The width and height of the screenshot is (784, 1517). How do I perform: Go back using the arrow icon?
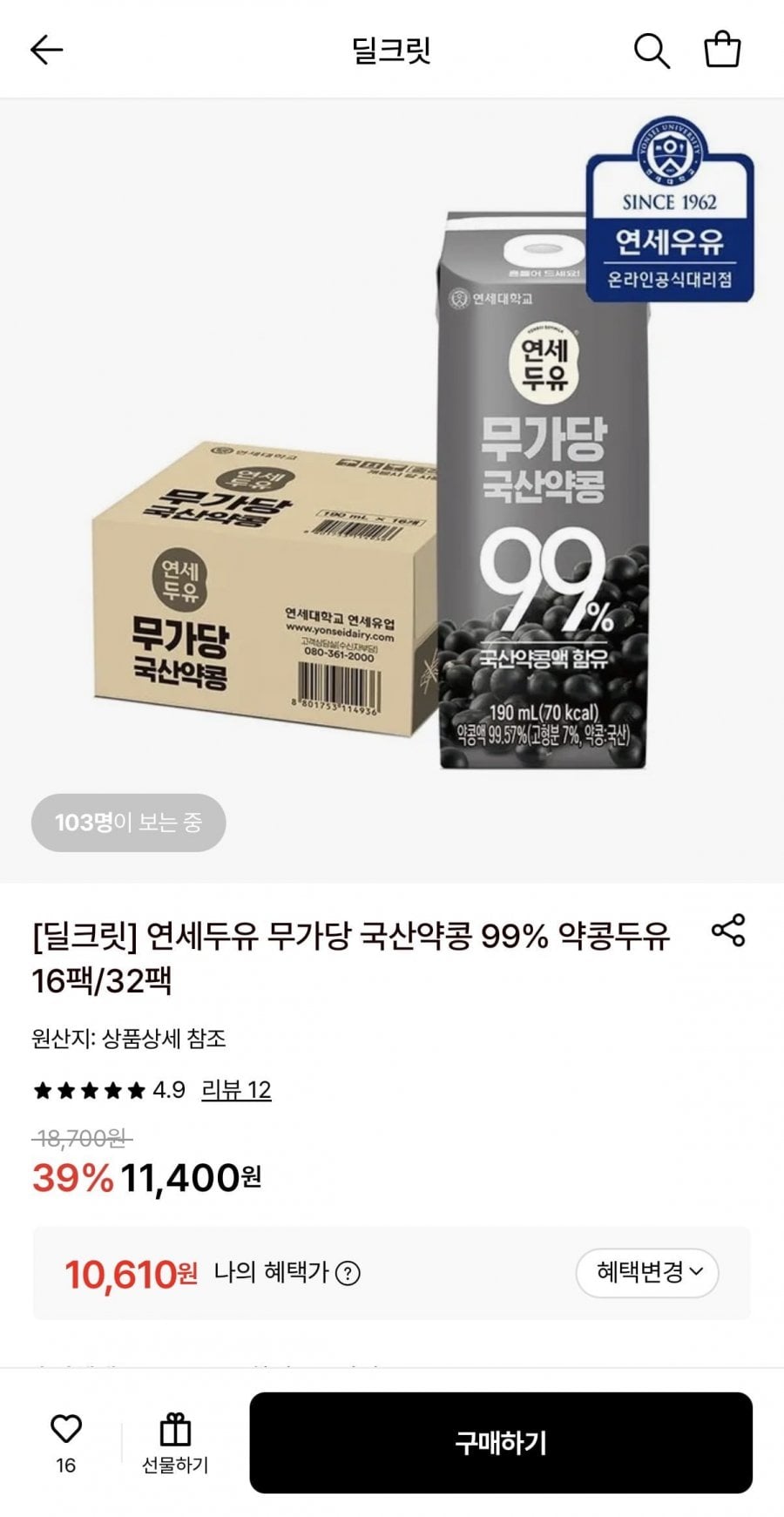click(x=47, y=51)
